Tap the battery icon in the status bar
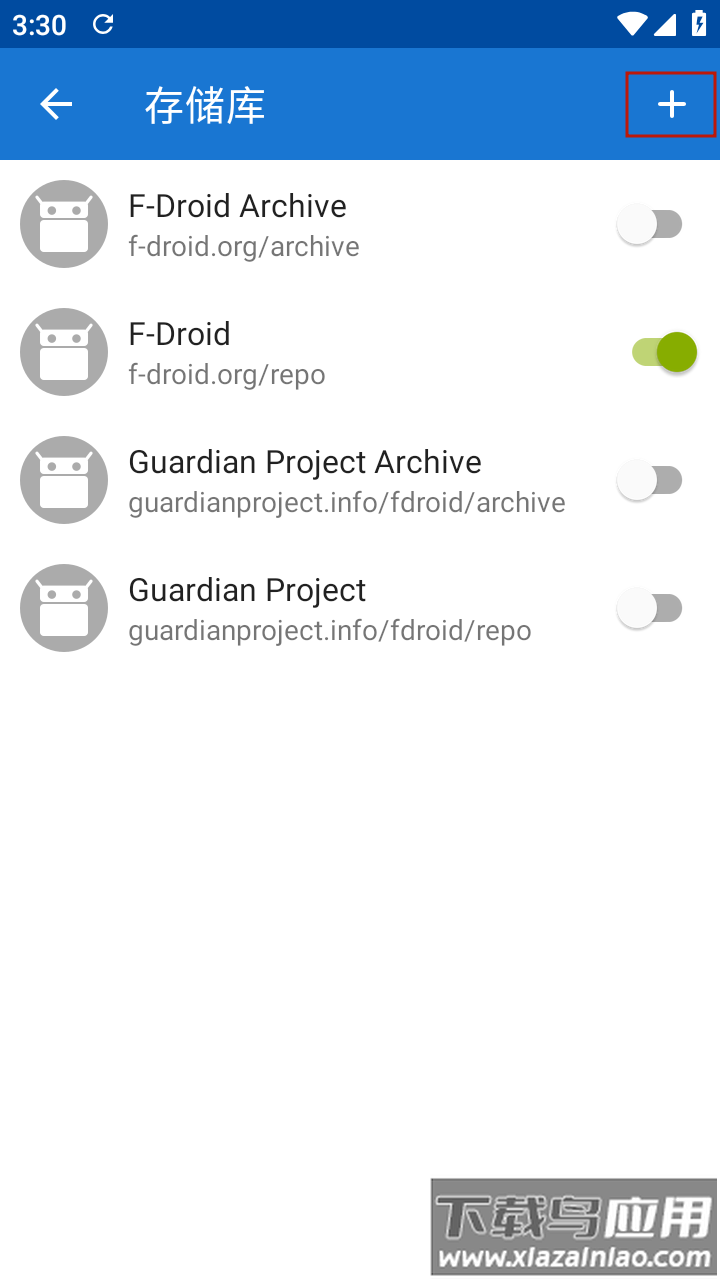 pyautogui.click(x=697, y=24)
